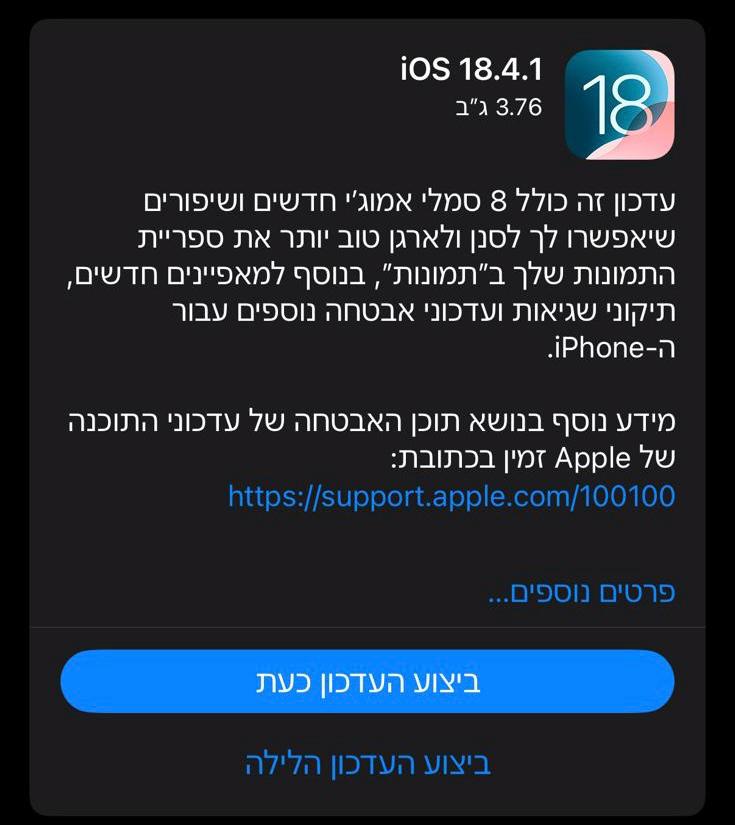735x825 pixels.
Task: Tap the blue 'ביצוע העדכון כעת' update now button
Action: [367, 682]
